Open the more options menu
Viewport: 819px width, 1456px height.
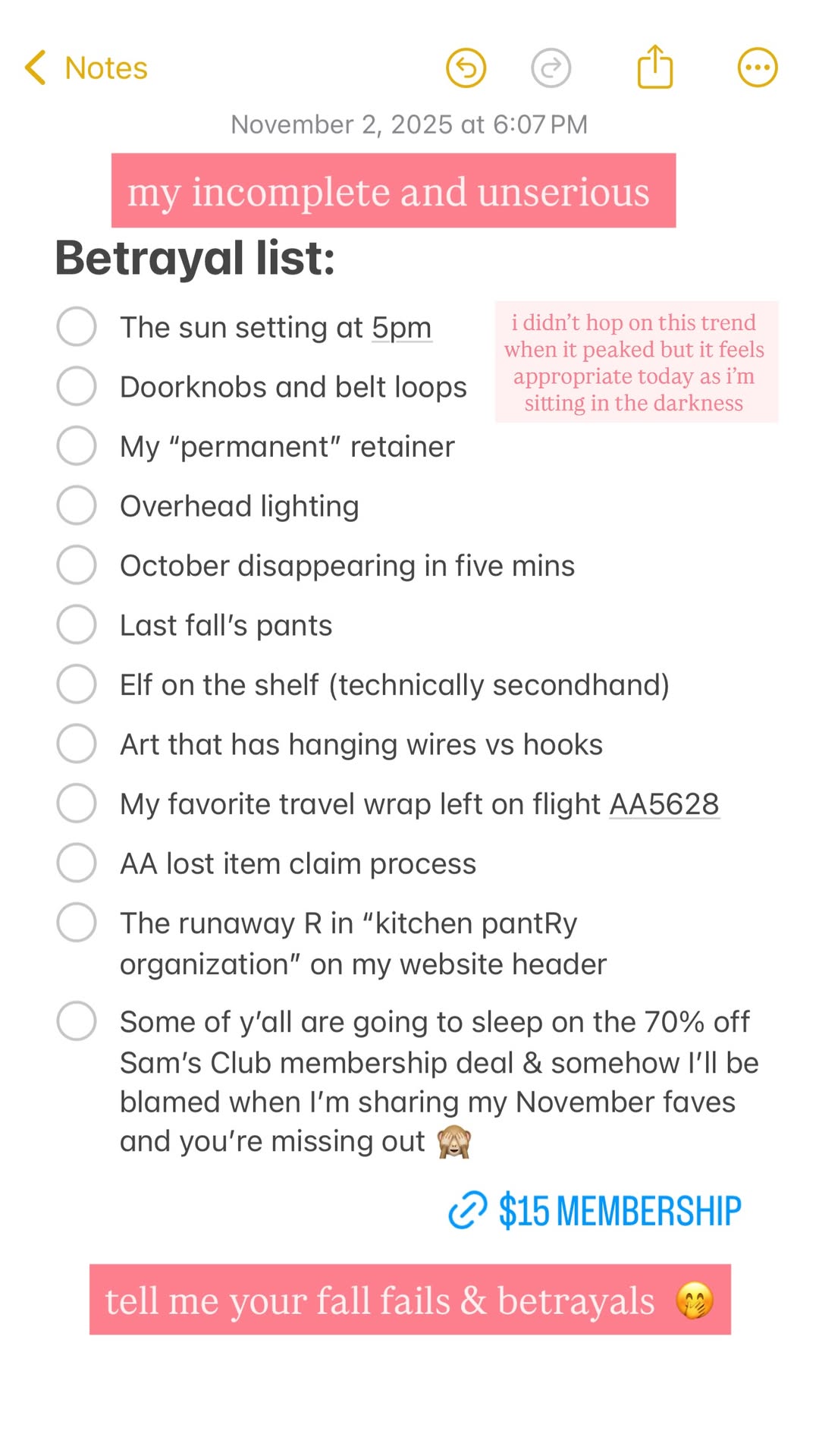point(758,68)
